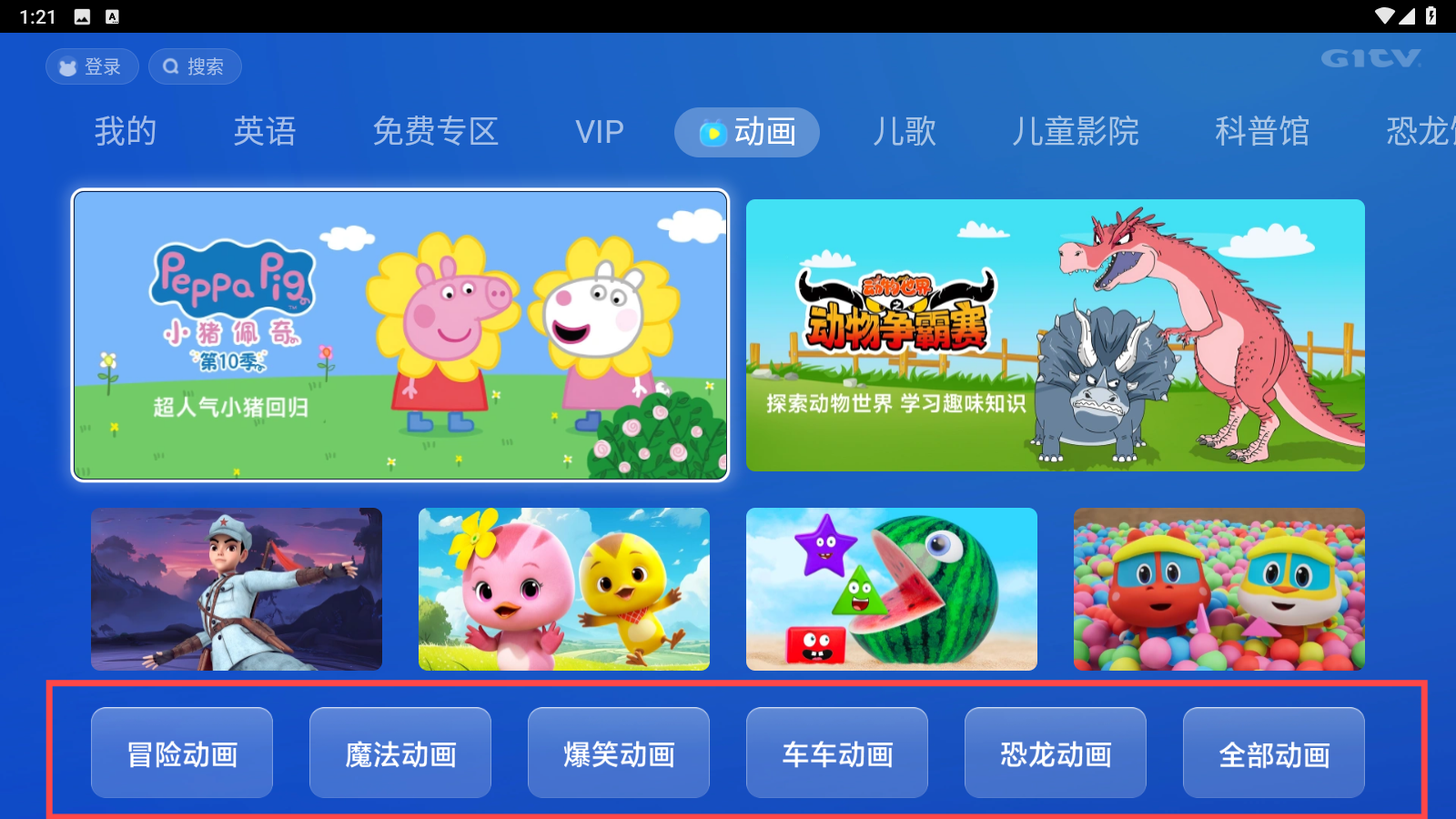Switch to the 儿童影院 tab
The height and width of the screenshot is (819, 1456).
(x=1075, y=132)
